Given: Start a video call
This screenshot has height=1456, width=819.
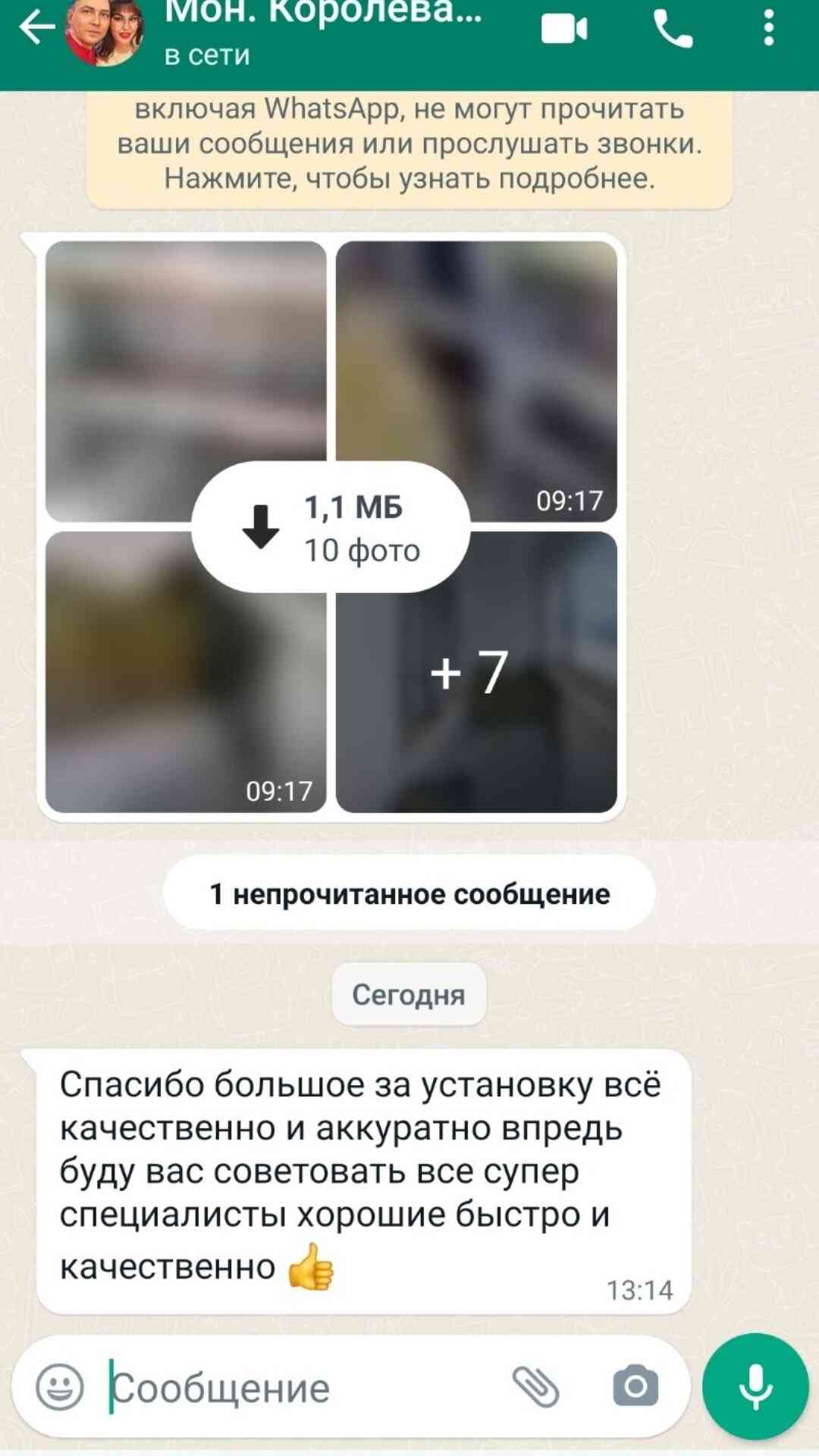Looking at the screenshot, I should (x=564, y=30).
